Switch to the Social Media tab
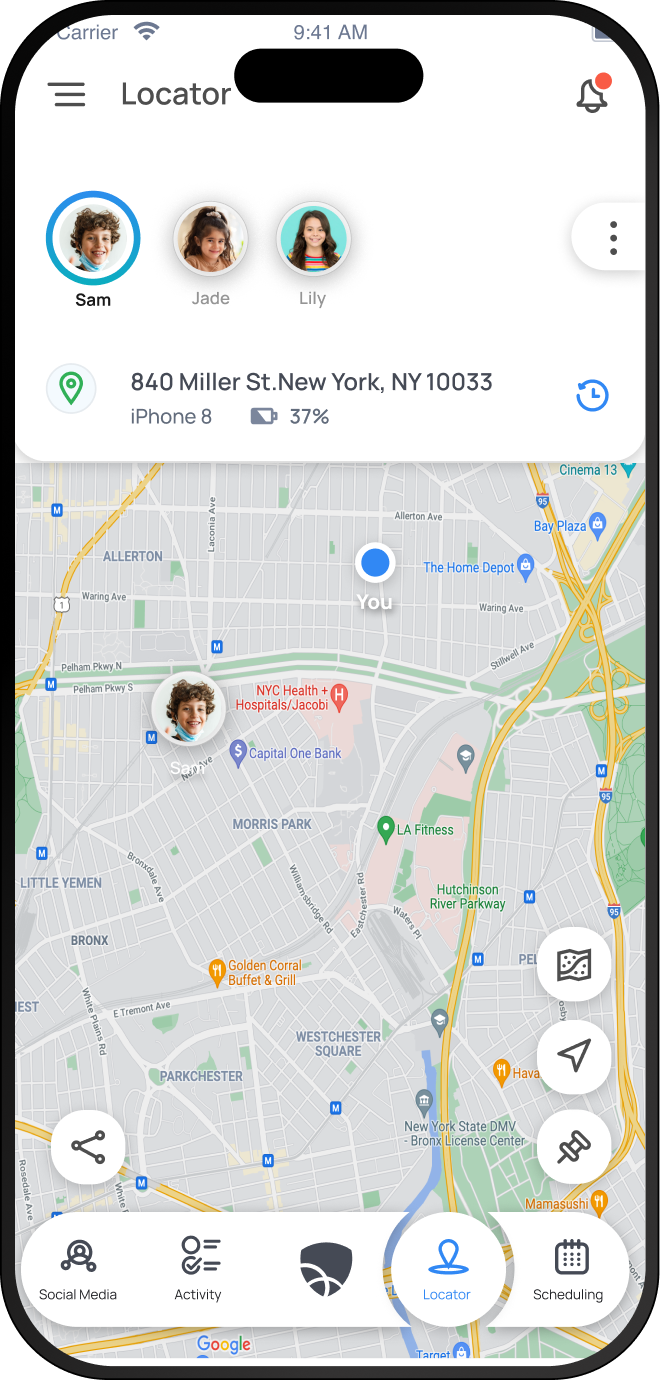Viewport: 660px width, 1380px height. point(78,1269)
